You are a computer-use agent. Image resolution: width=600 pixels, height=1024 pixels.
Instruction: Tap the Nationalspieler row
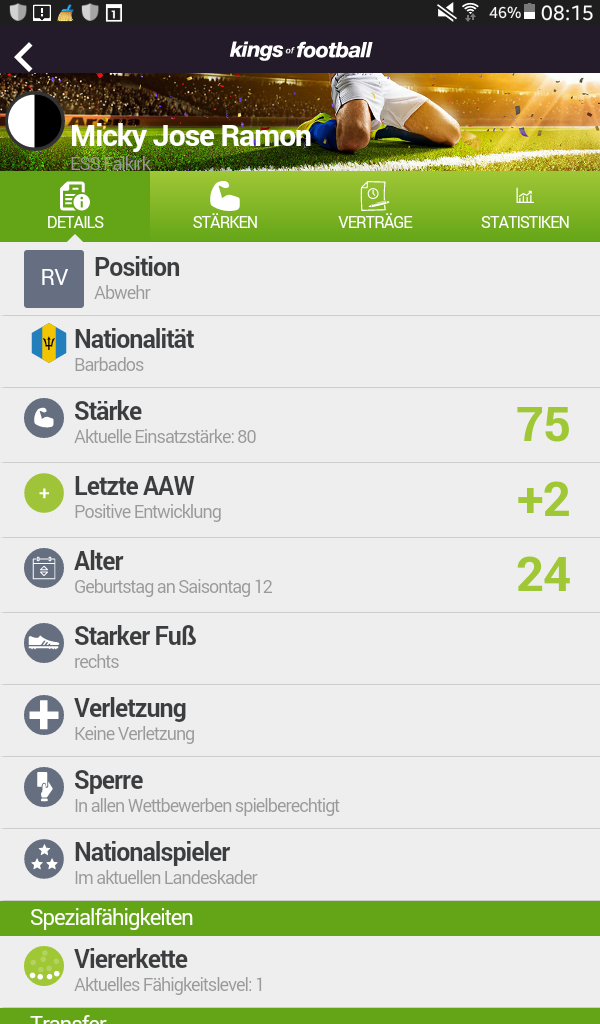coord(300,864)
